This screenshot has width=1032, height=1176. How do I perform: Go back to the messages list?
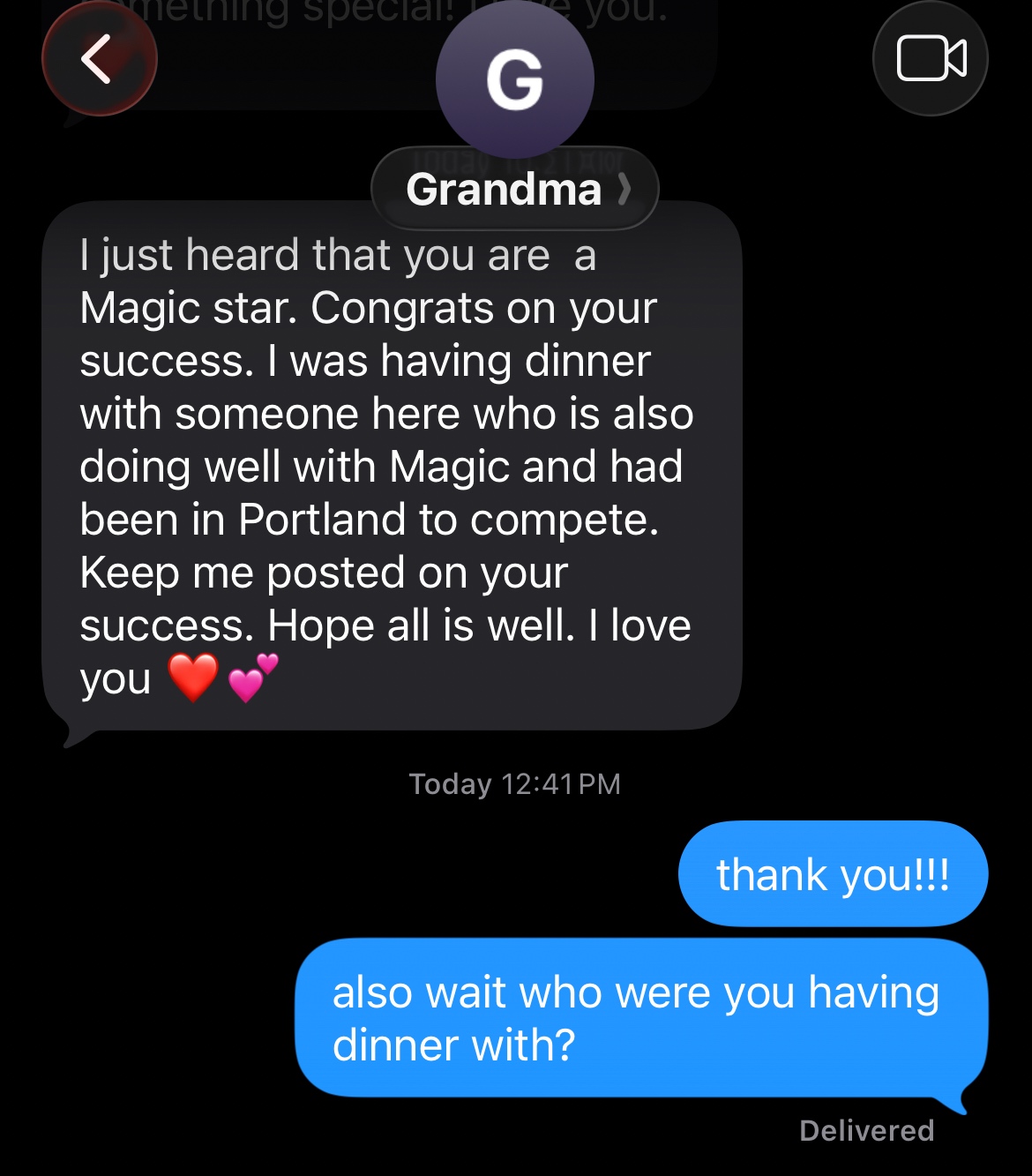(x=99, y=59)
